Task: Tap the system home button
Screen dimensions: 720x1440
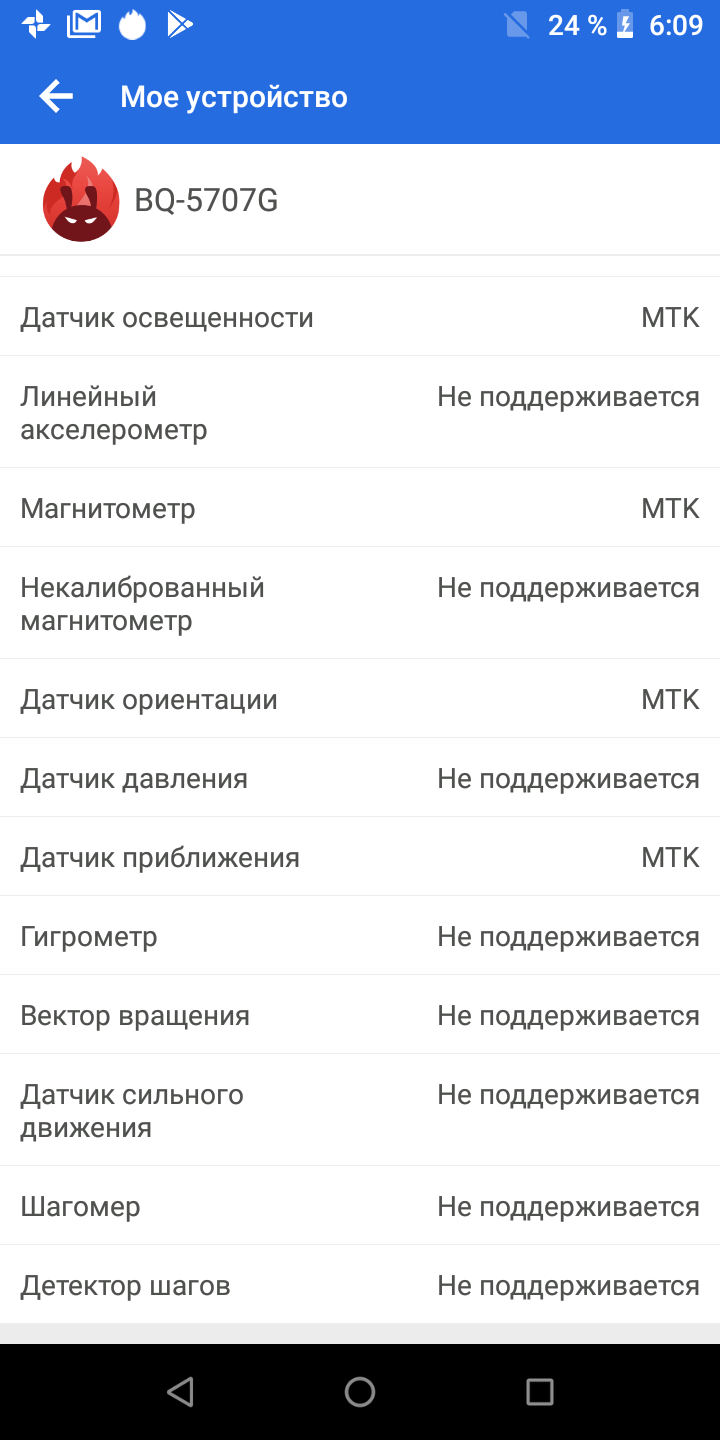Action: tap(360, 1392)
